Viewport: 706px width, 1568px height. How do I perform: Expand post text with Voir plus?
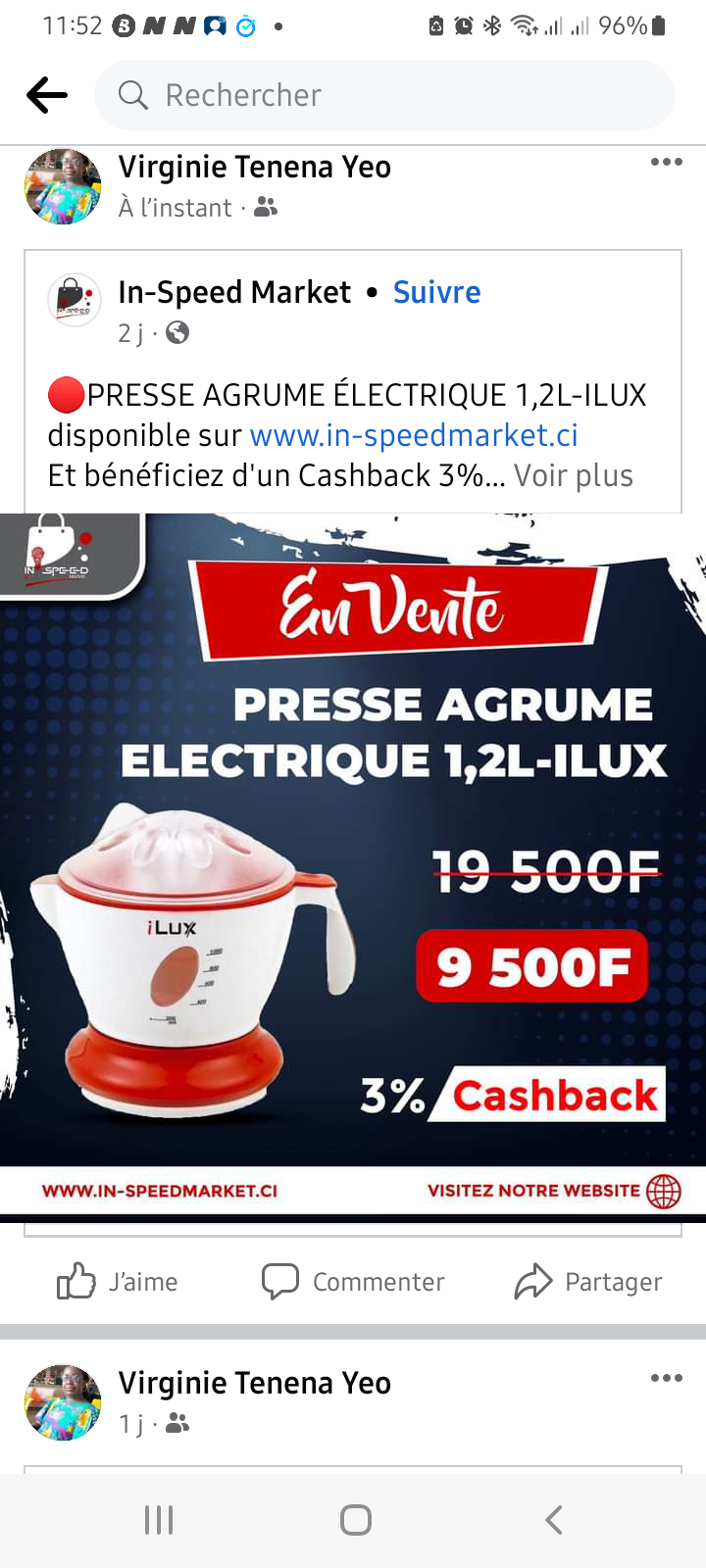(574, 475)
